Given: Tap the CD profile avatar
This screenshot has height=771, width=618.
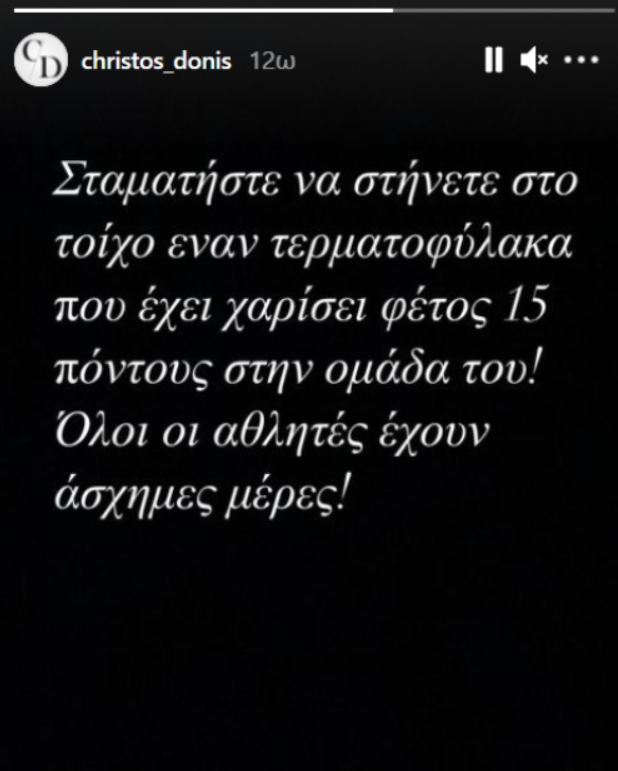Looking at the screenshot, I should [38, 61].
